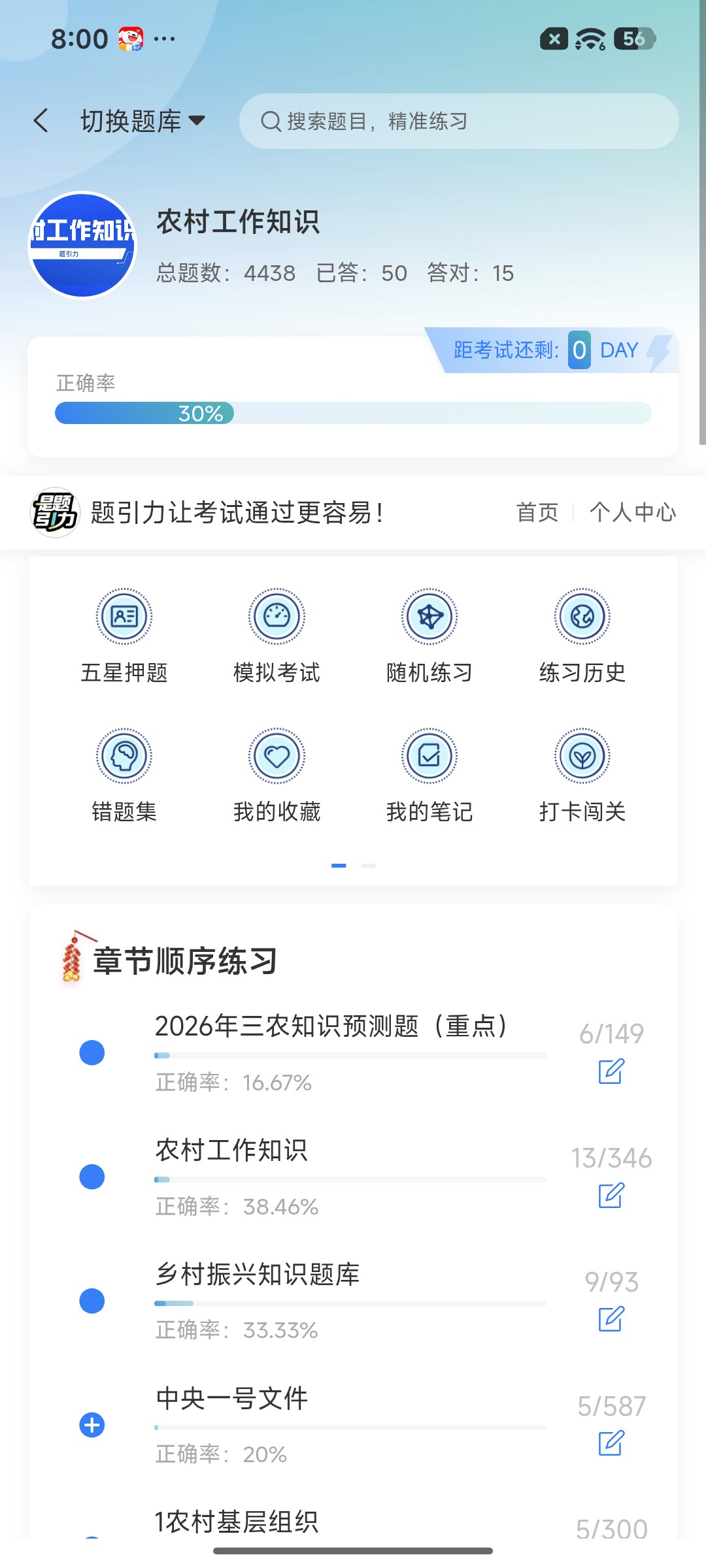The width and height of the screenshot is (706, 1568).
Task: Switch to second page of shortcuts indicator
Action: pos(368,865)
